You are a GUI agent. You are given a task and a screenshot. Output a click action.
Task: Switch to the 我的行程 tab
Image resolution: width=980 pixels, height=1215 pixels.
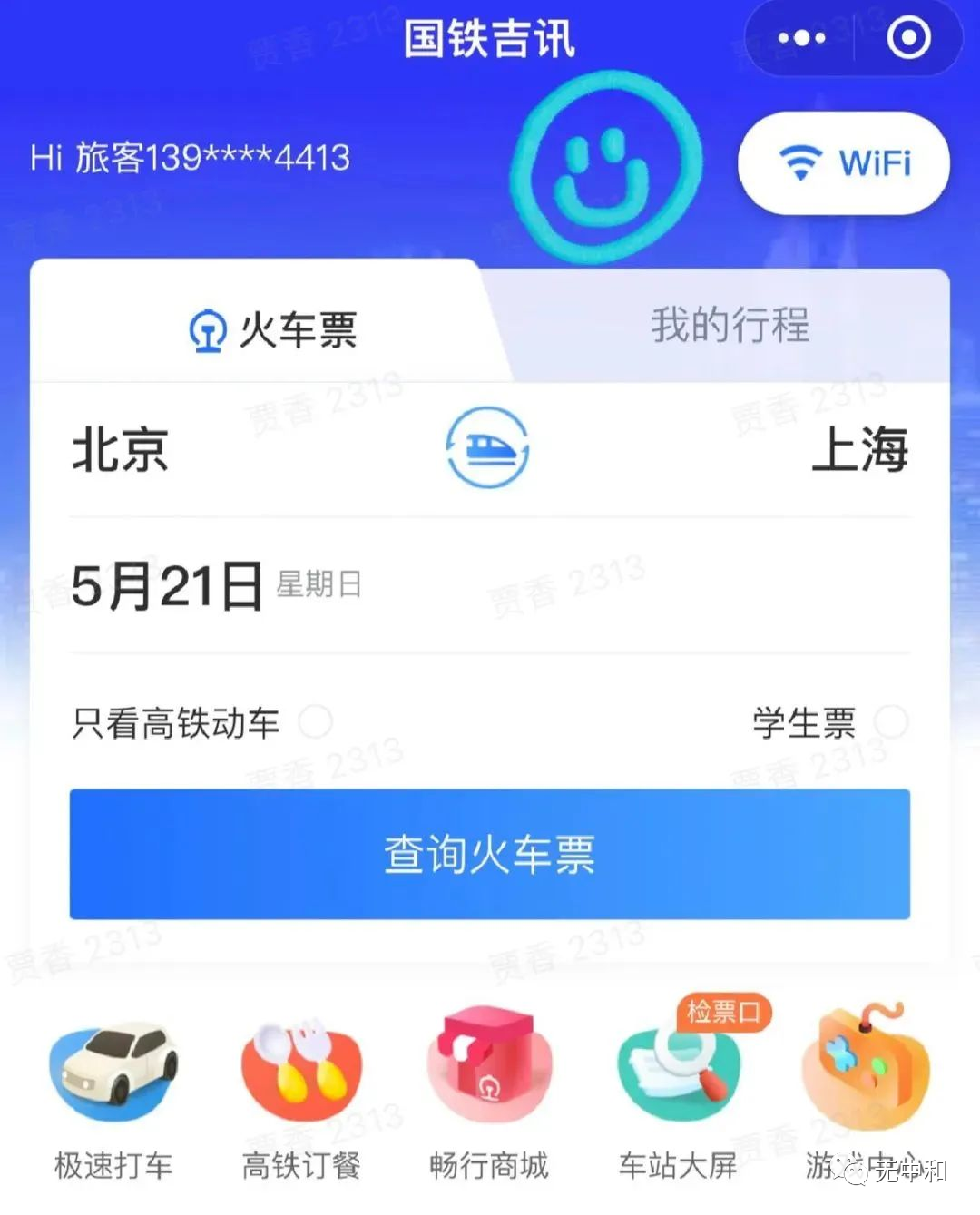(x=730, y=325)
